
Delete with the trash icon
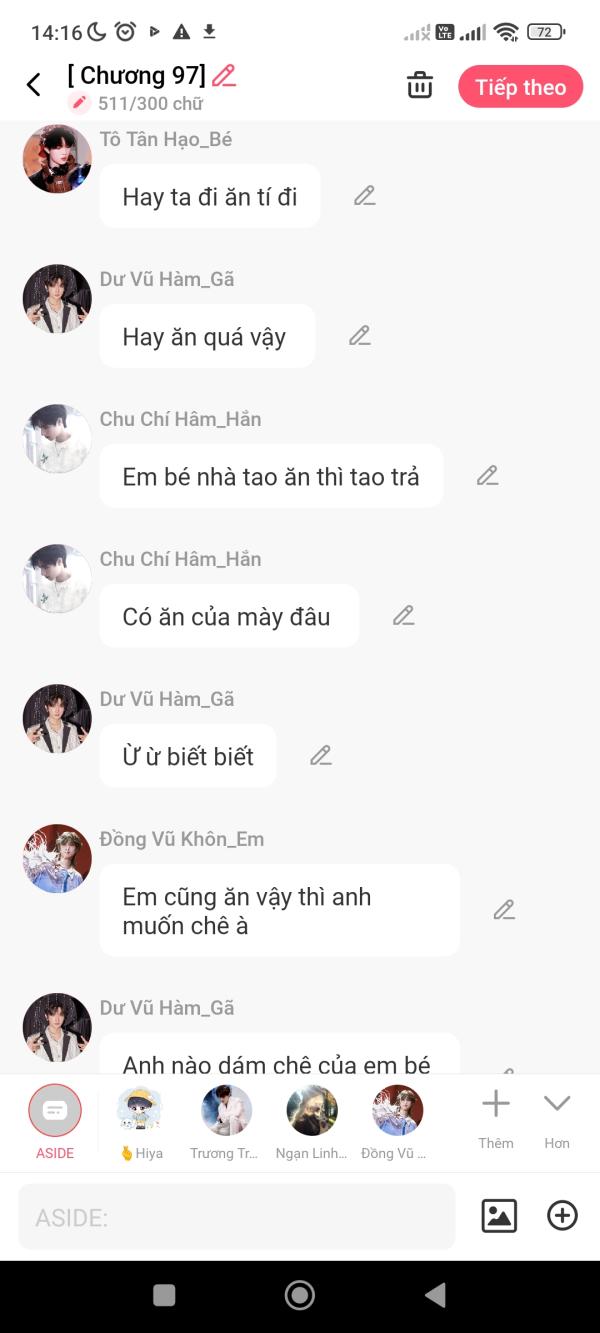click(420, 86)
